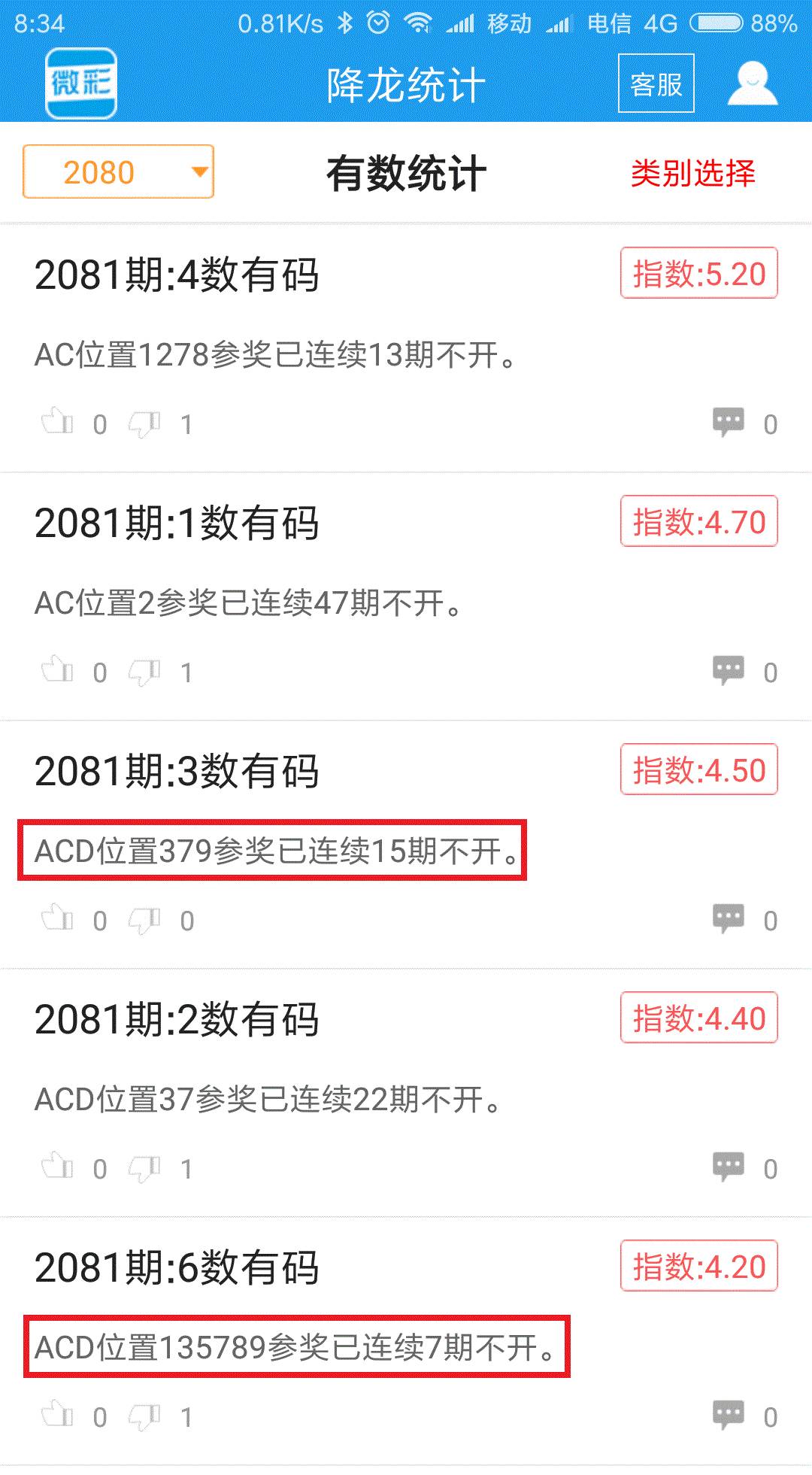The height and width of the screenshot is (1475, 812).
Task: Like the 2数有码 post
Action: (57, 1167)
